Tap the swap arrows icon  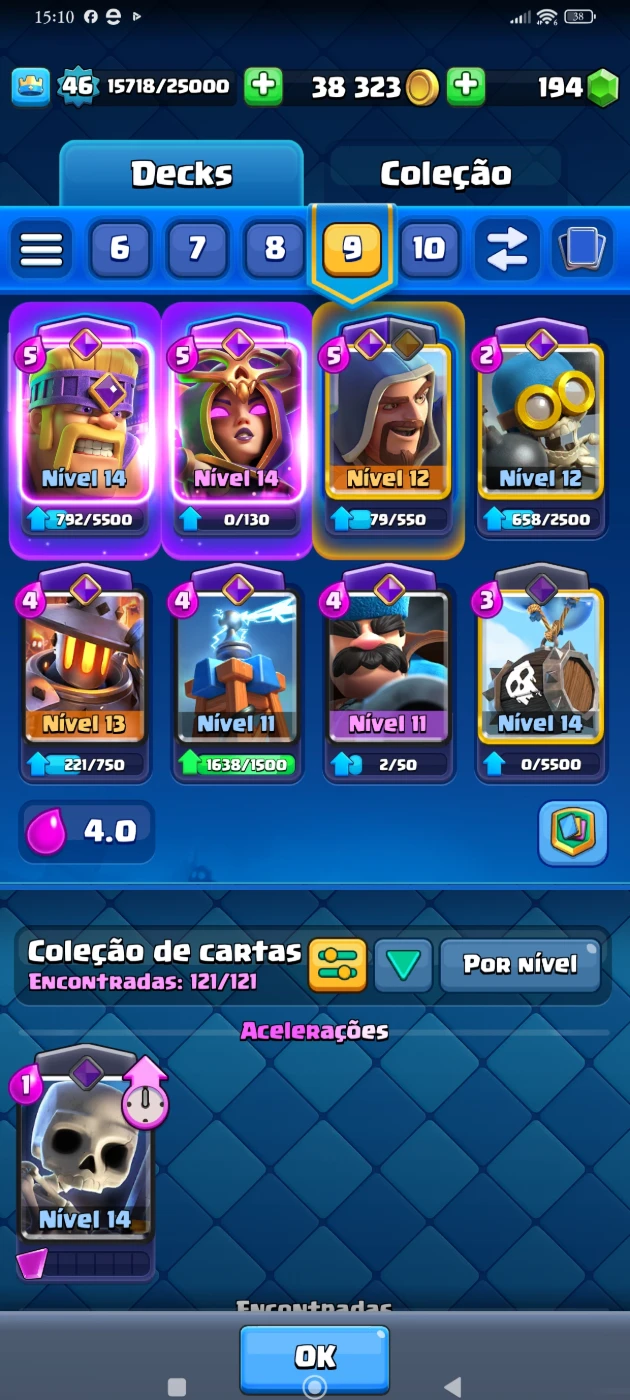pyautogui.click(x=506, y=248)
